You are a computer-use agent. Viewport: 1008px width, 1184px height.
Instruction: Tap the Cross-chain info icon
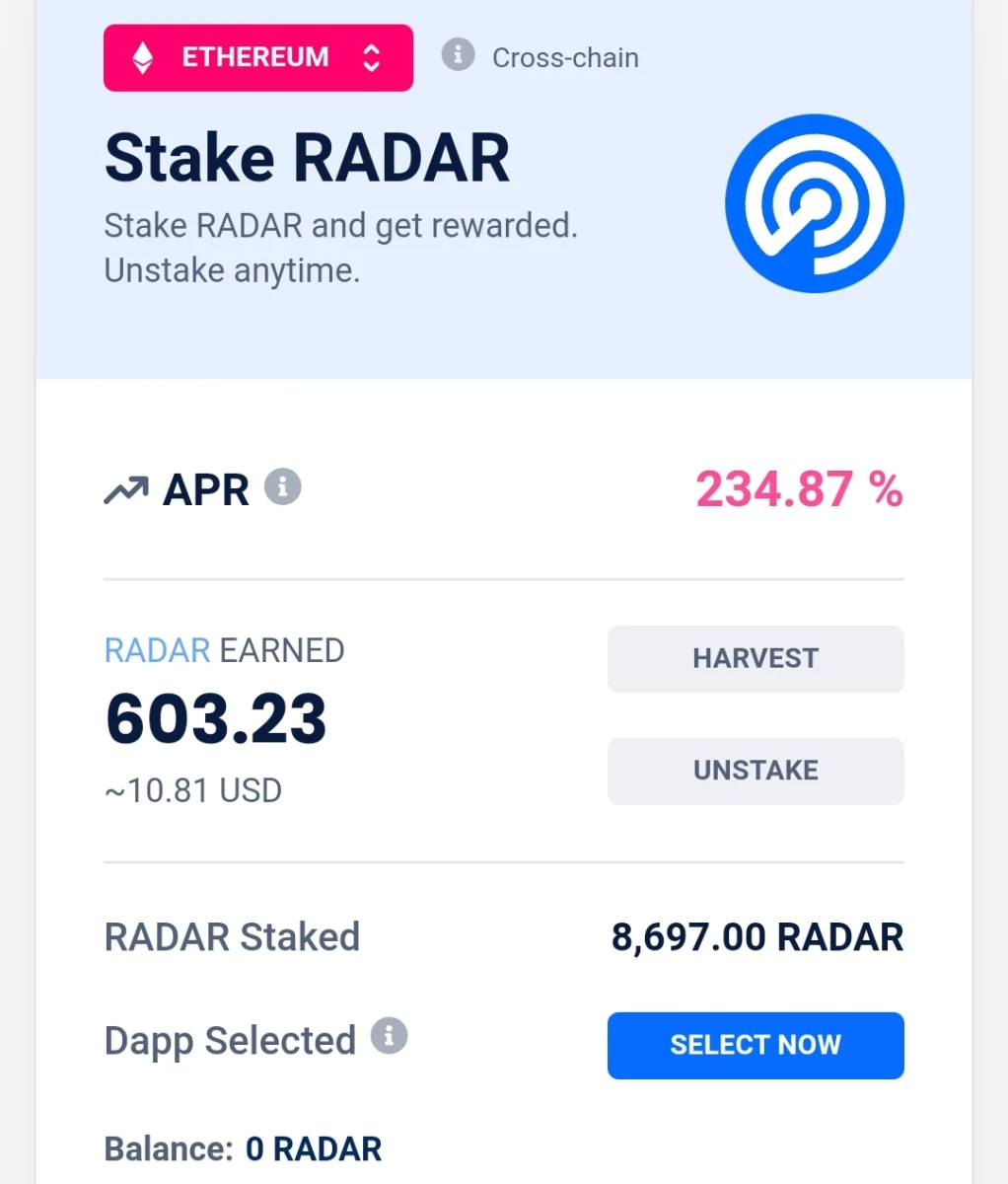tap(458, 54)
